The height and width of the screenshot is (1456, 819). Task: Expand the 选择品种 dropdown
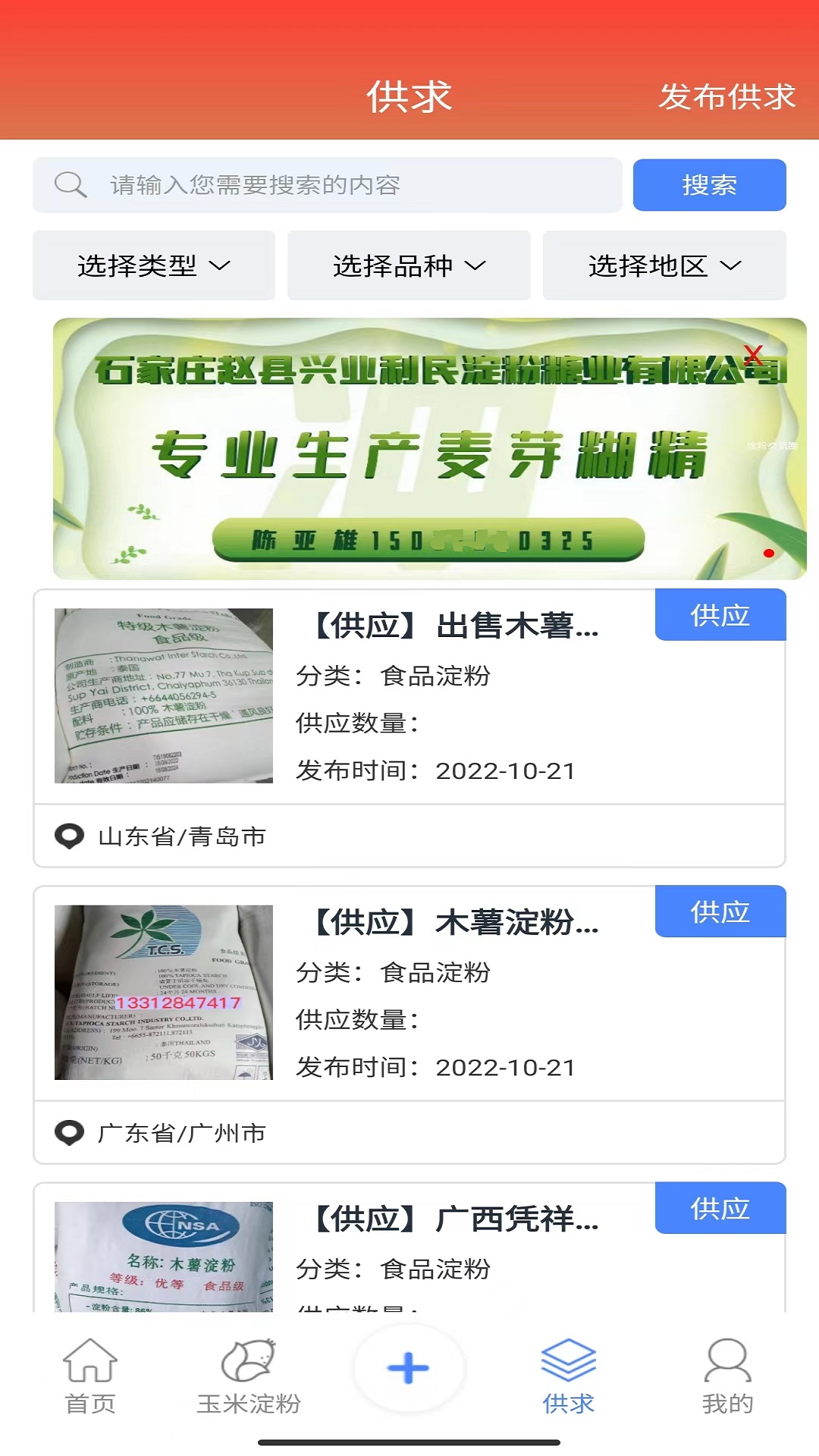[x=409, y=265]
